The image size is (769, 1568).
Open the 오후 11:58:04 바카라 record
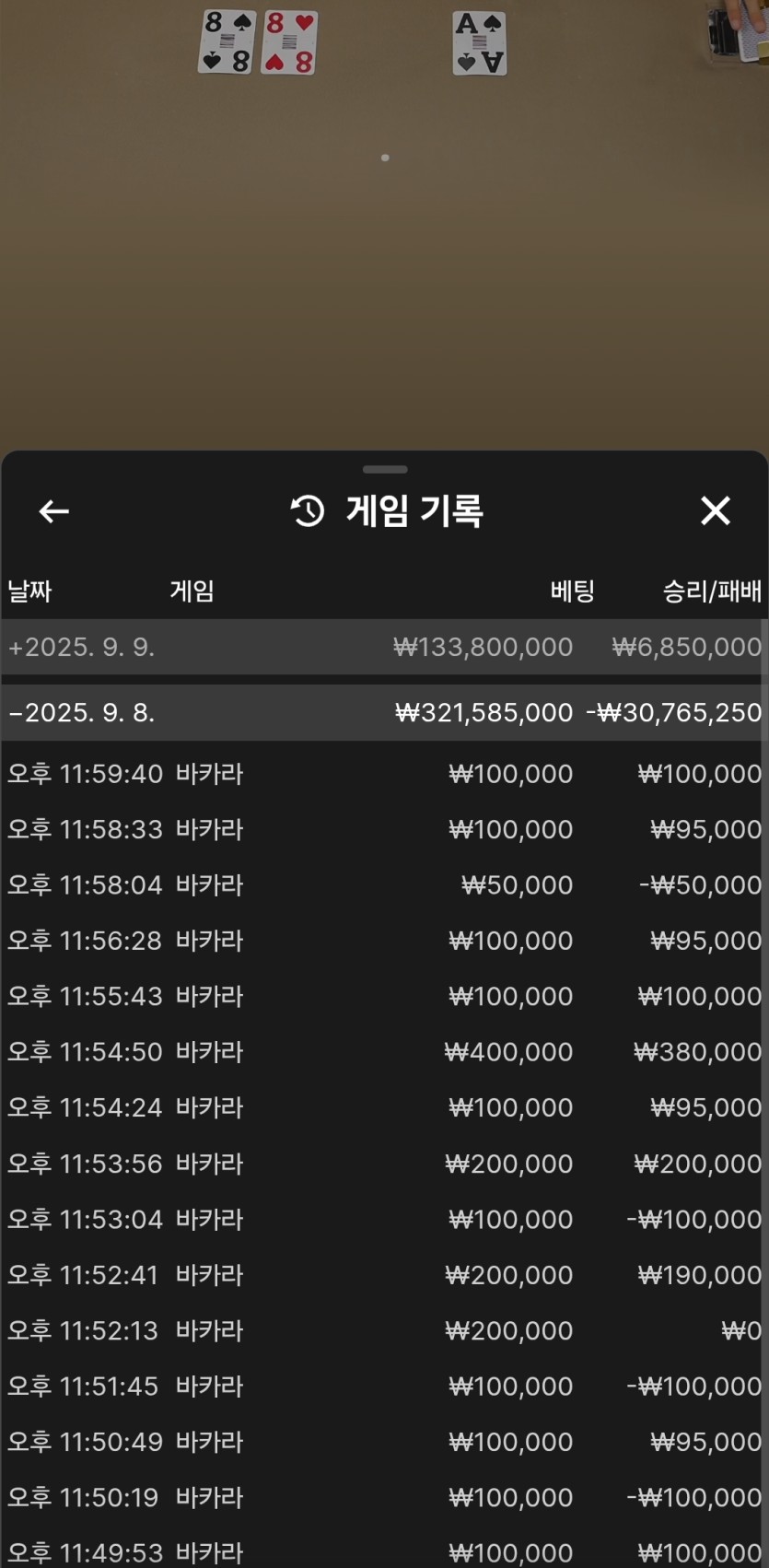[384, 885]
